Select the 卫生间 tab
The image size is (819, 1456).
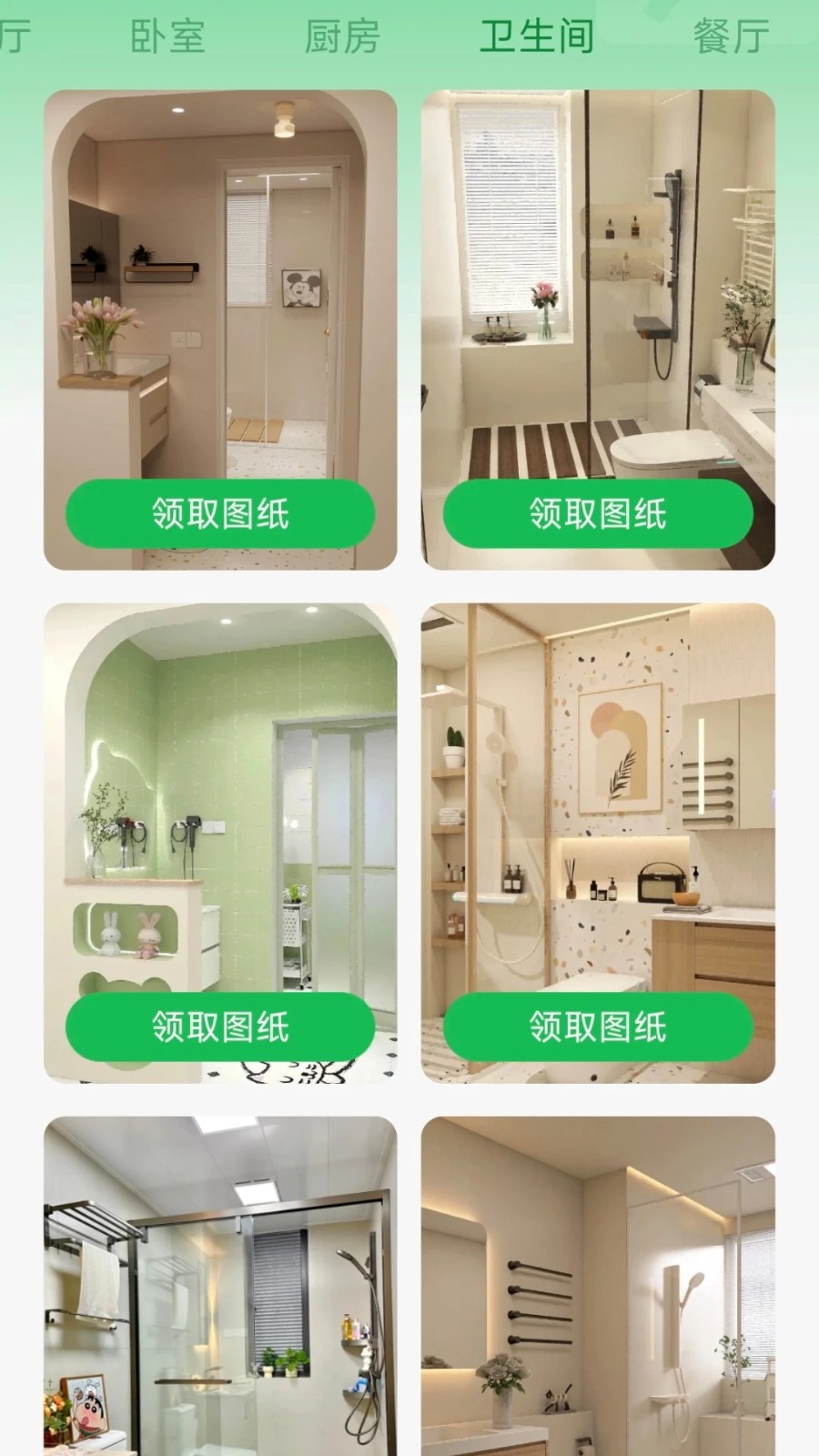tap(536, 37)
